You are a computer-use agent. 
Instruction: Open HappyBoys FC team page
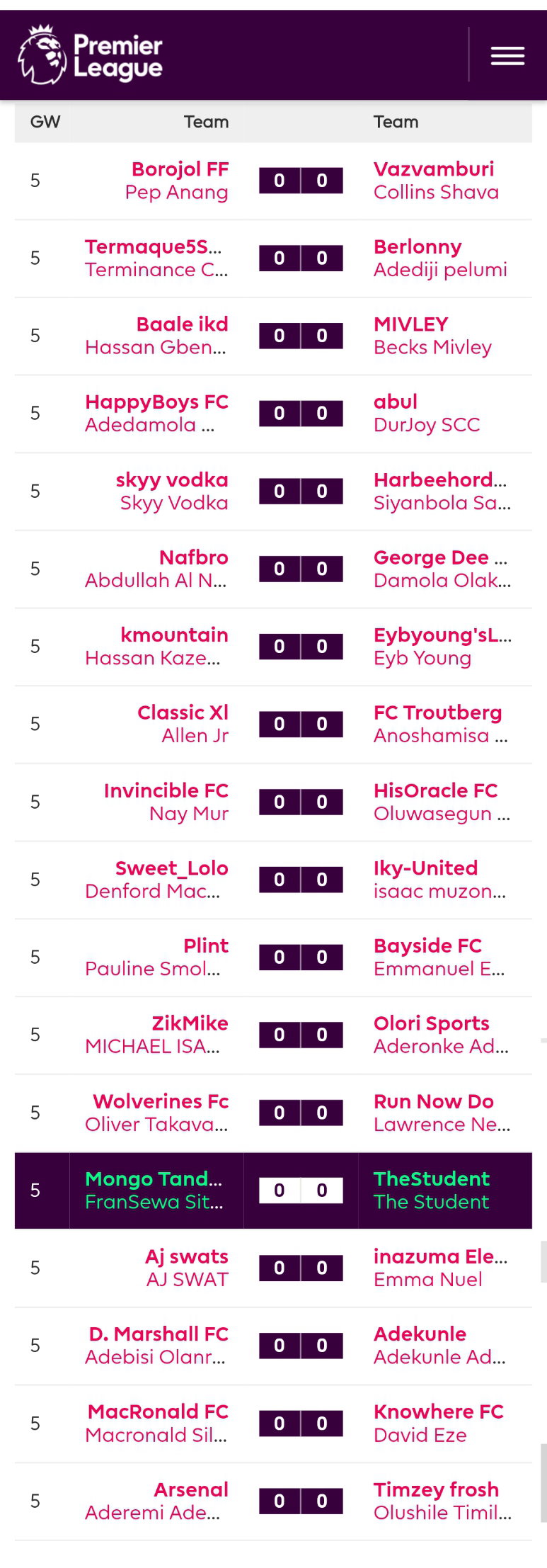pos(156,402)
